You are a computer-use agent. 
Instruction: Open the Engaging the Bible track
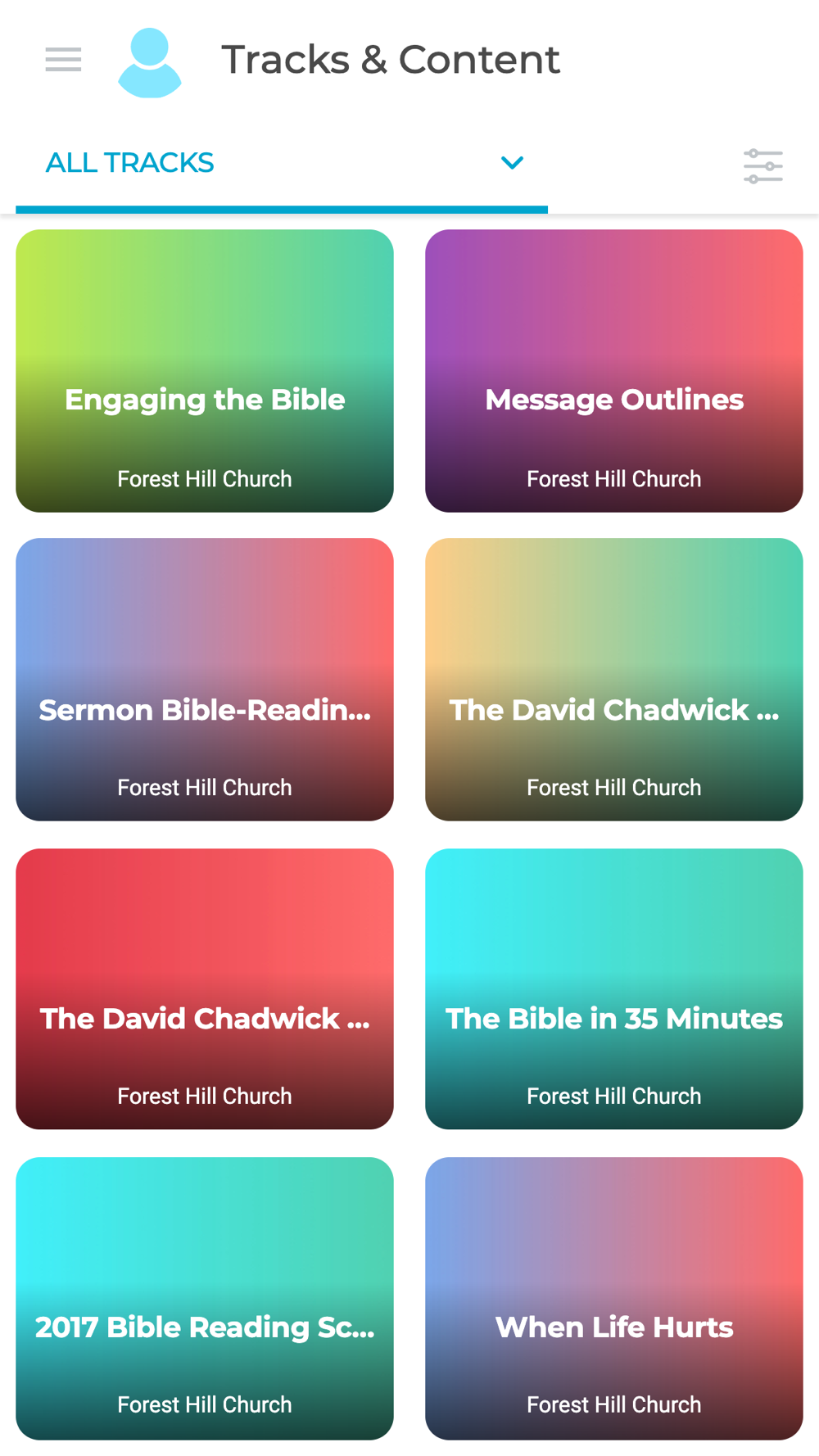pyautogui.click(x=205, y=371)
